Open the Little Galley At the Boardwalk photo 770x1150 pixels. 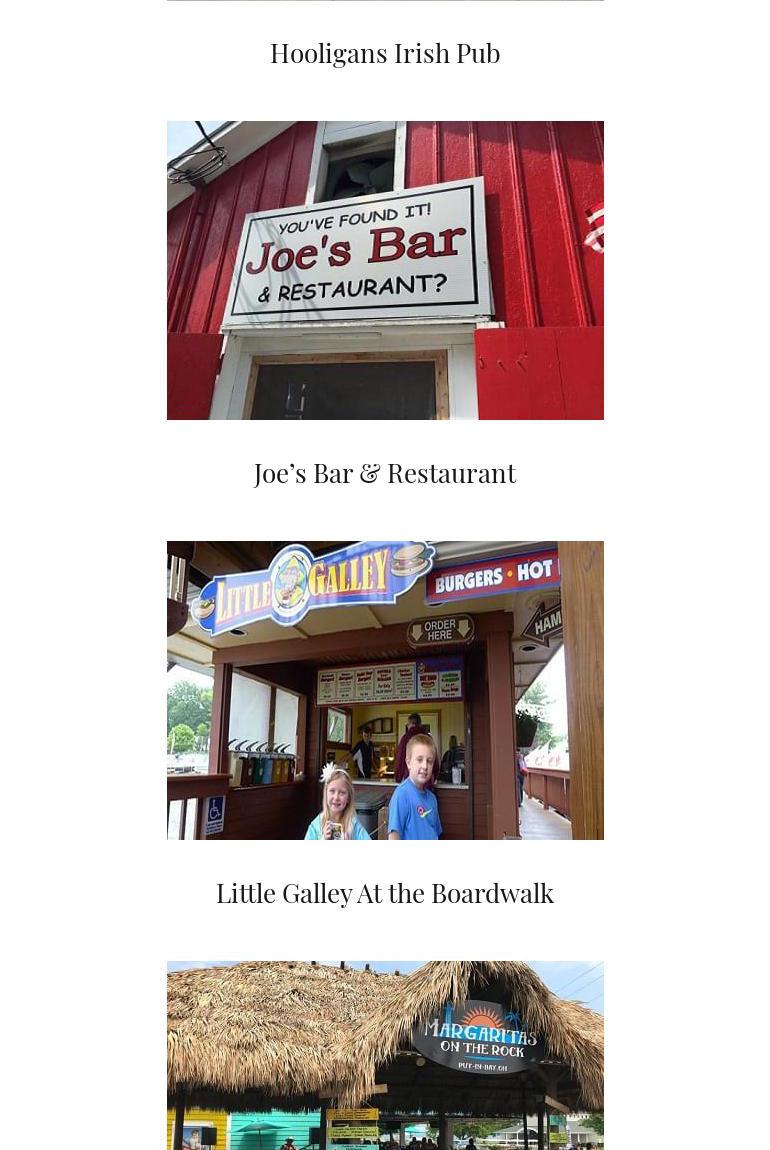coord(385,690)
